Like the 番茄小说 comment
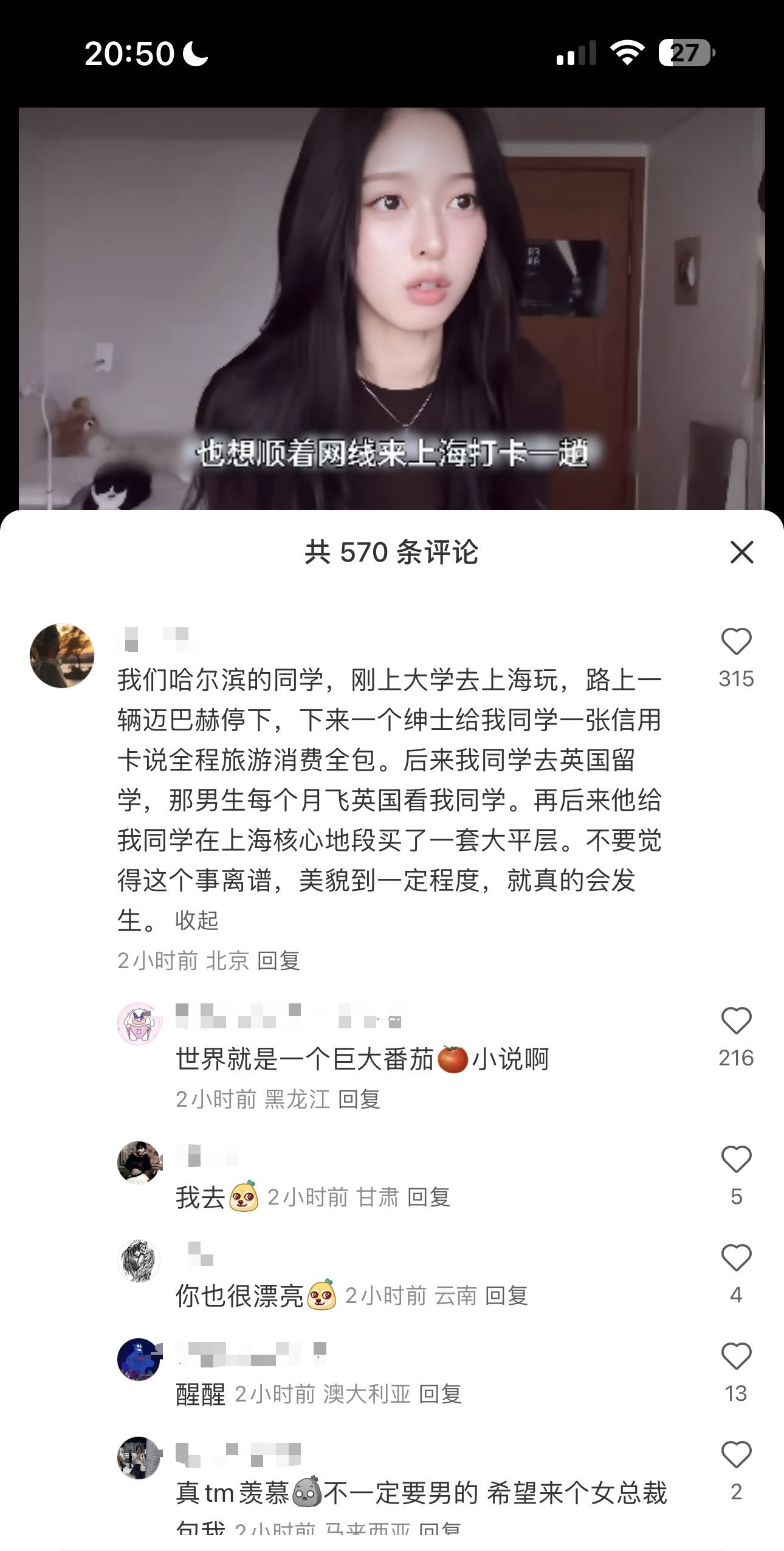The image size is (784, 1551). (736, 1021)
